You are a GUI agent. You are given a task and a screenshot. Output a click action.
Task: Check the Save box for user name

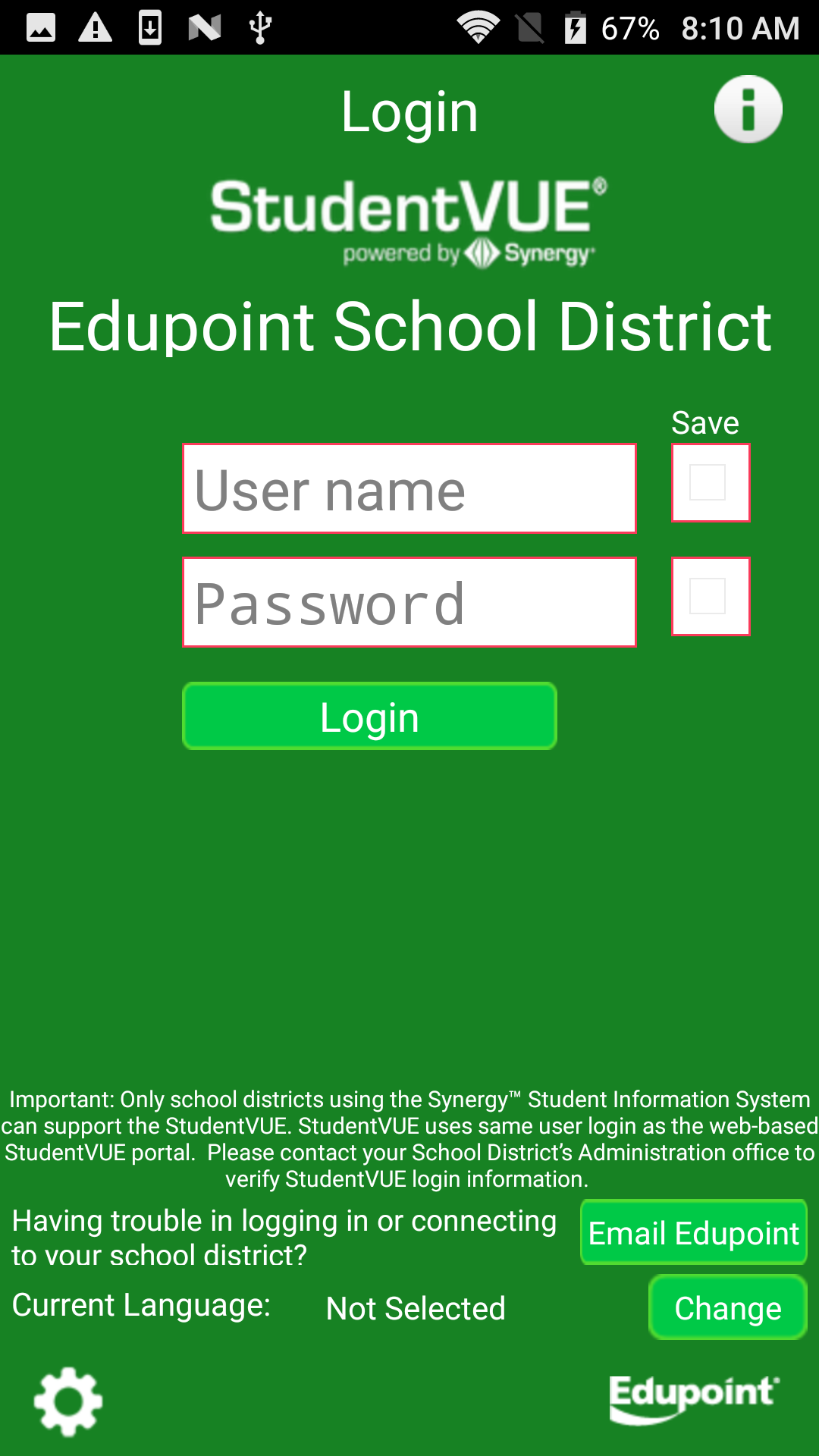point(711,483)
